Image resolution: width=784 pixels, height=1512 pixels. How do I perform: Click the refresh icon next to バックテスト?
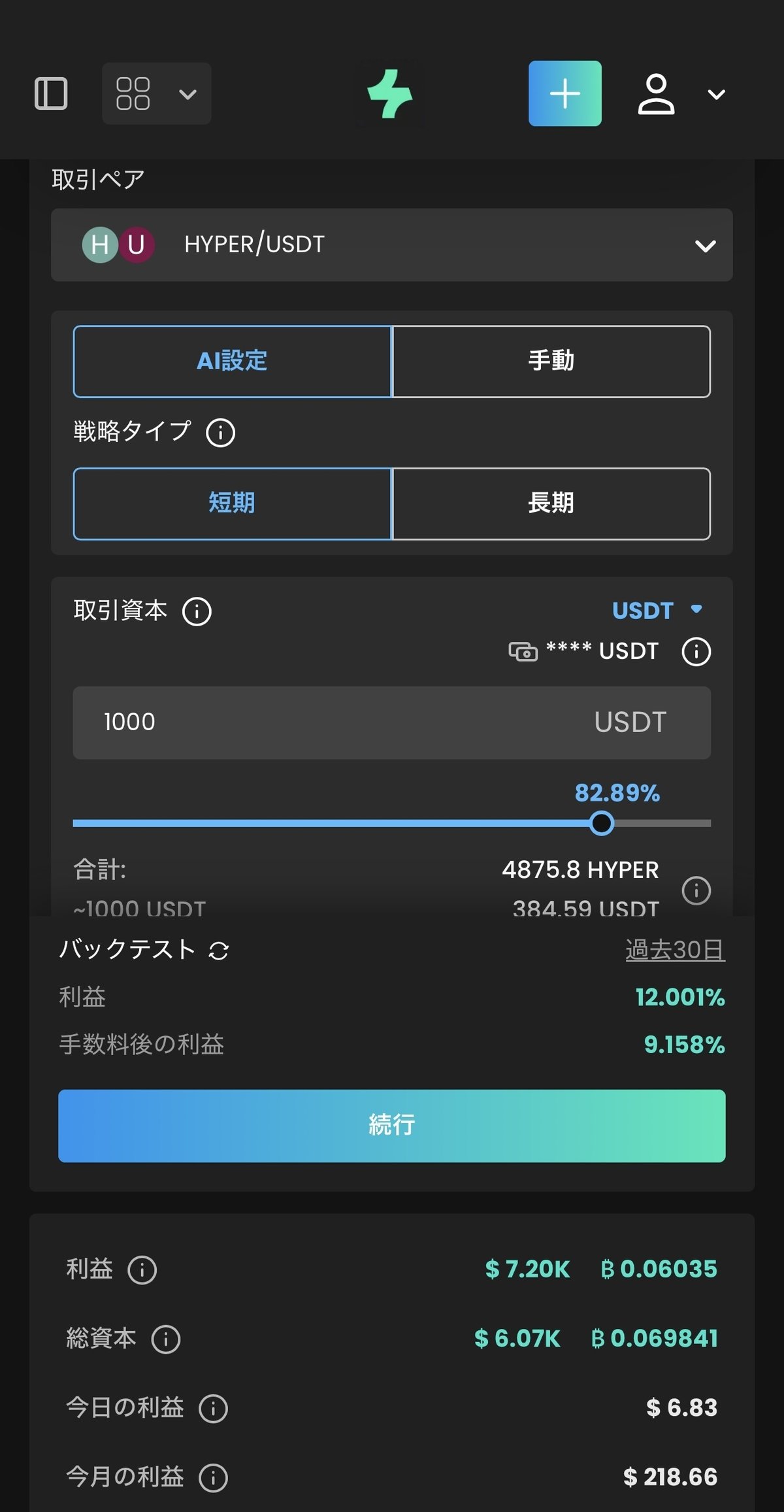pos(220,950)
